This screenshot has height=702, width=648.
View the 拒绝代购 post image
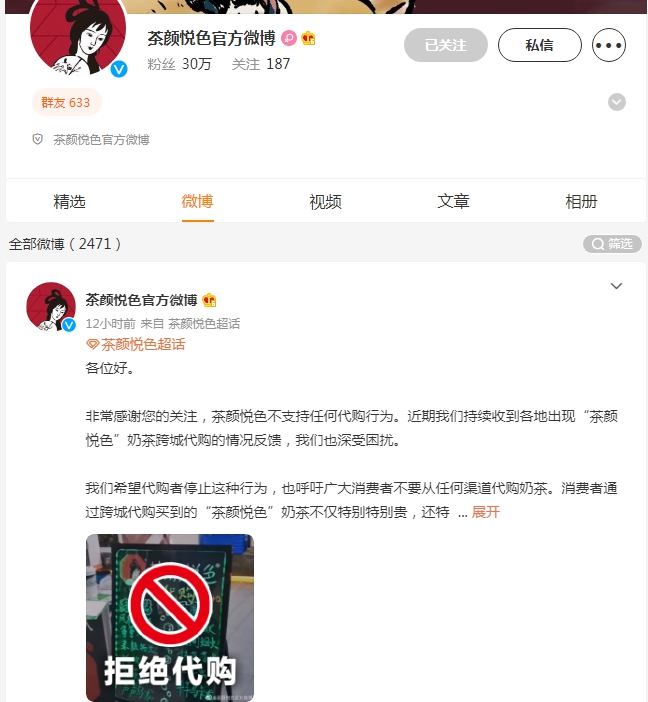click(169, 617)
